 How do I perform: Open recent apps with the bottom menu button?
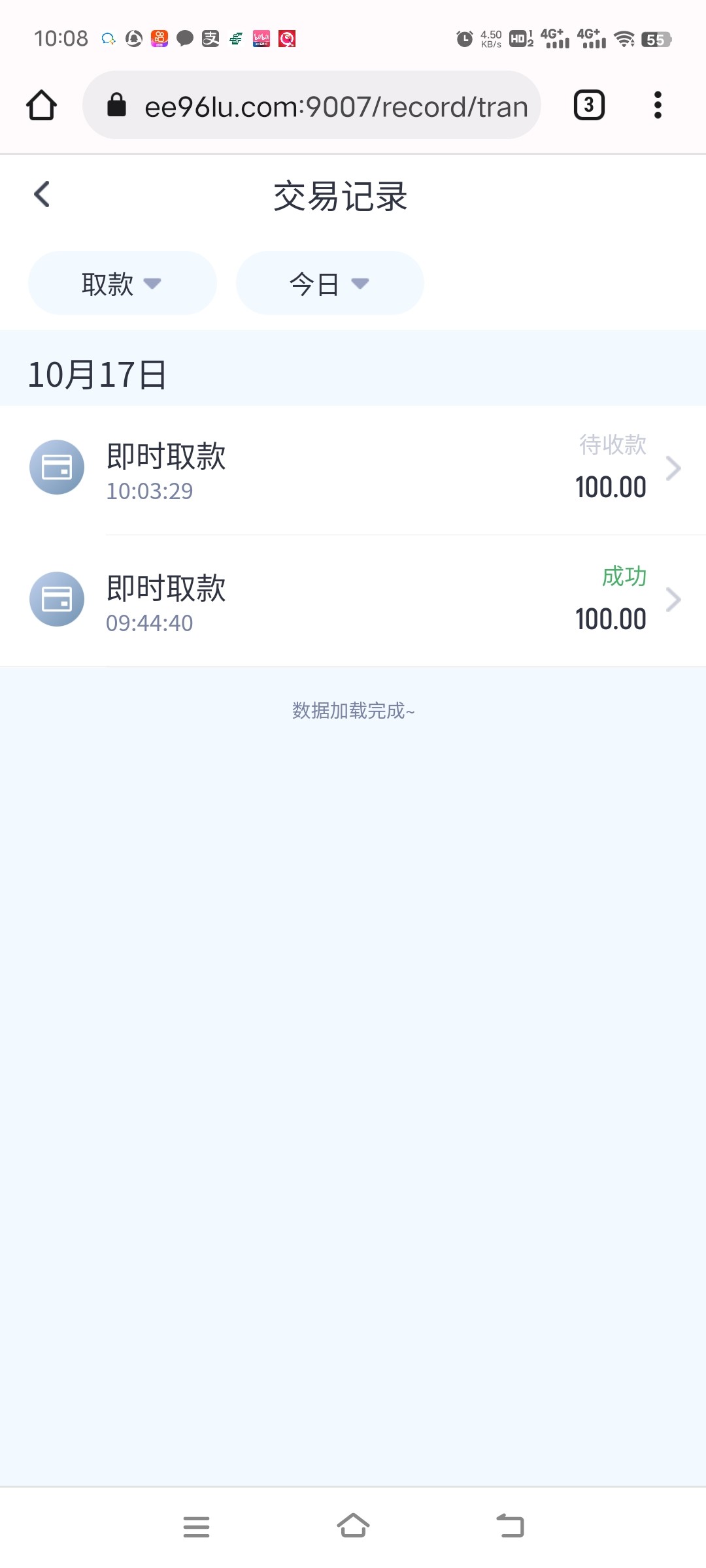coord(196,1527)
